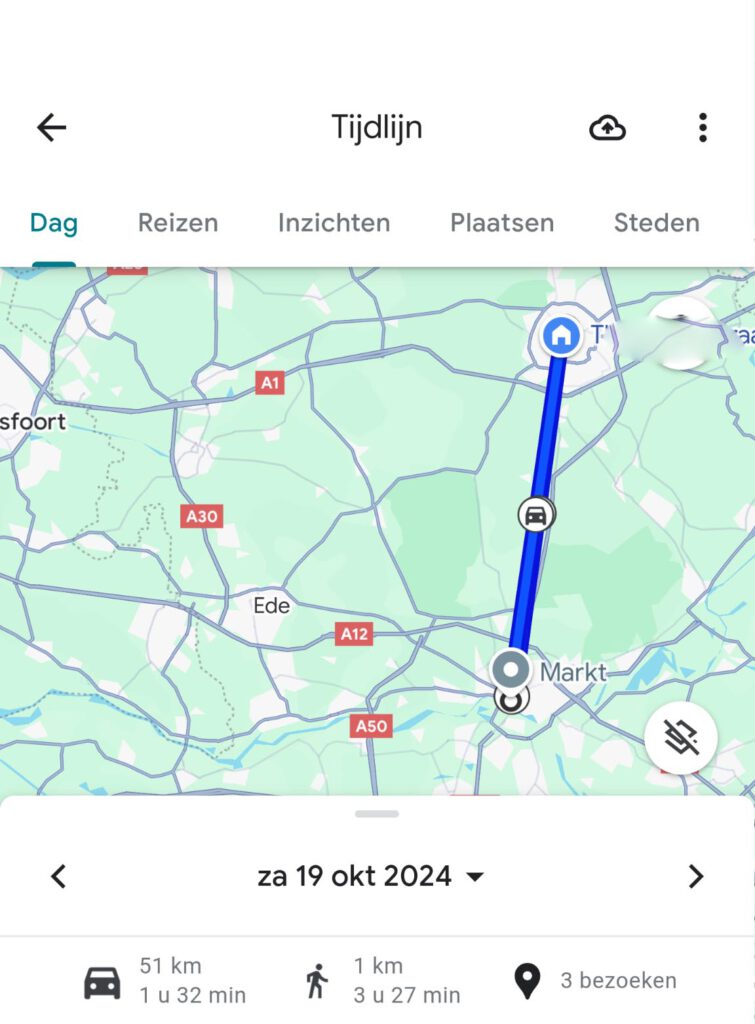Expand the bottom sheet handle
Screen dimensions: 755x1024
click(x=377, y=813)
